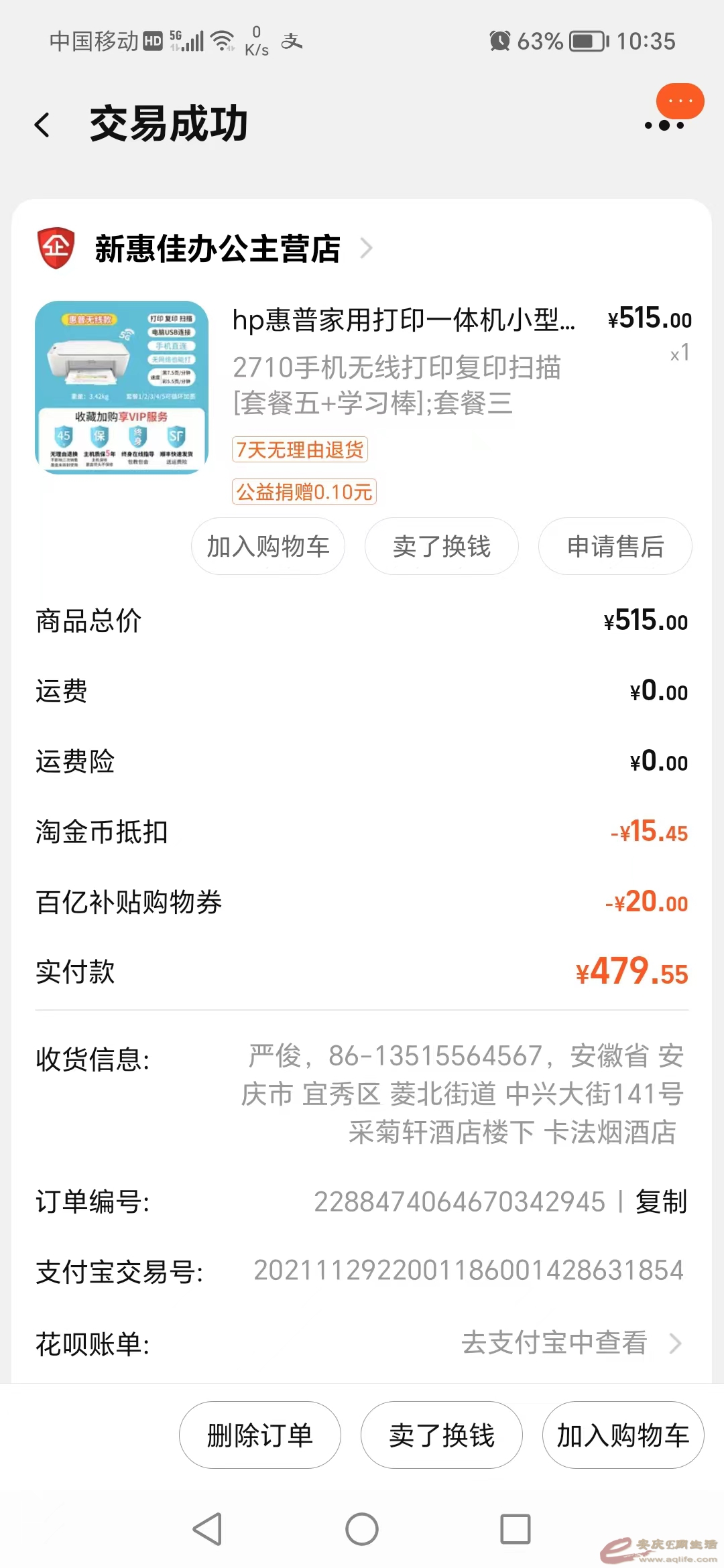
Task: Tap 加入购物车 beside the printer item
Action: [268, 547]
